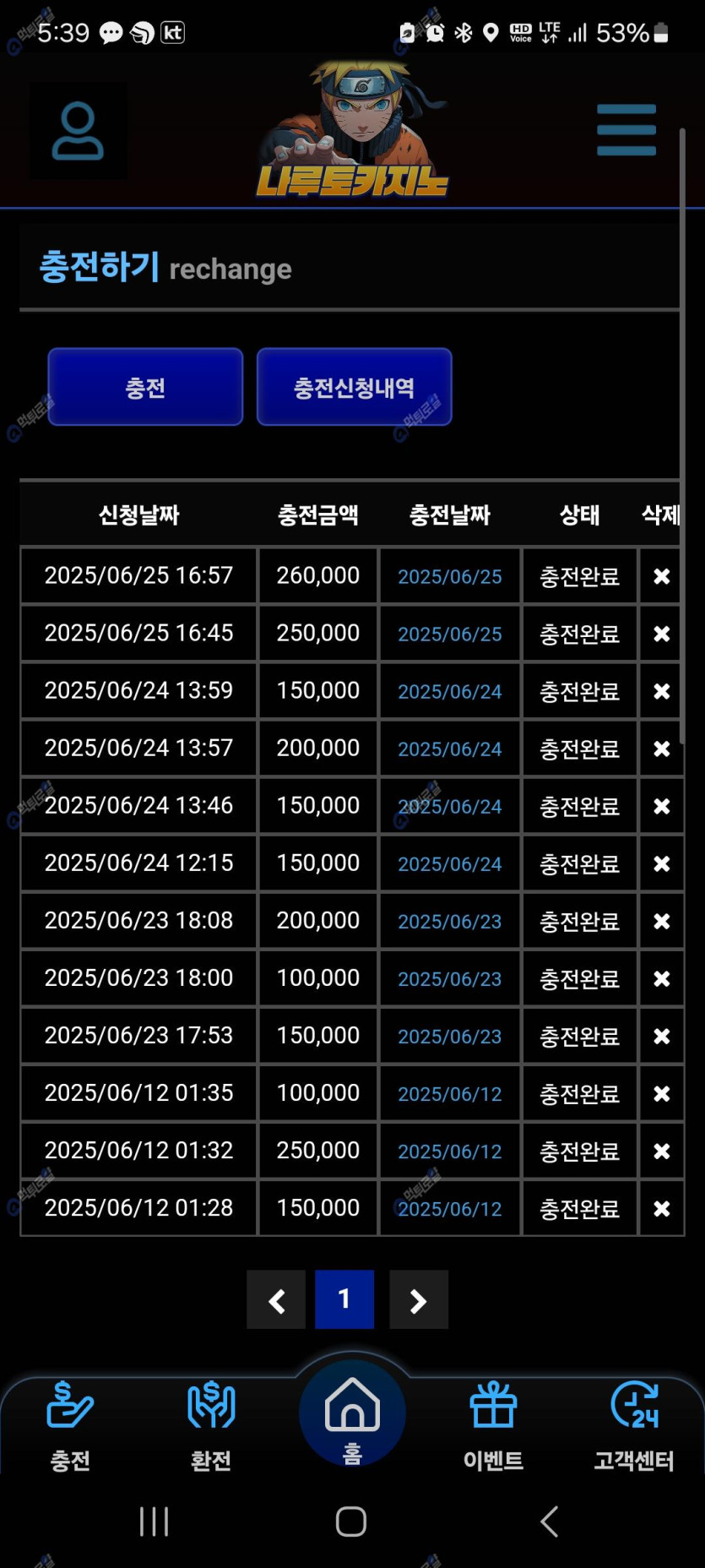Delete the 2025/06/25 16:45 record
The width and height of the screenshot is (705, 1568).
[661, 634]
